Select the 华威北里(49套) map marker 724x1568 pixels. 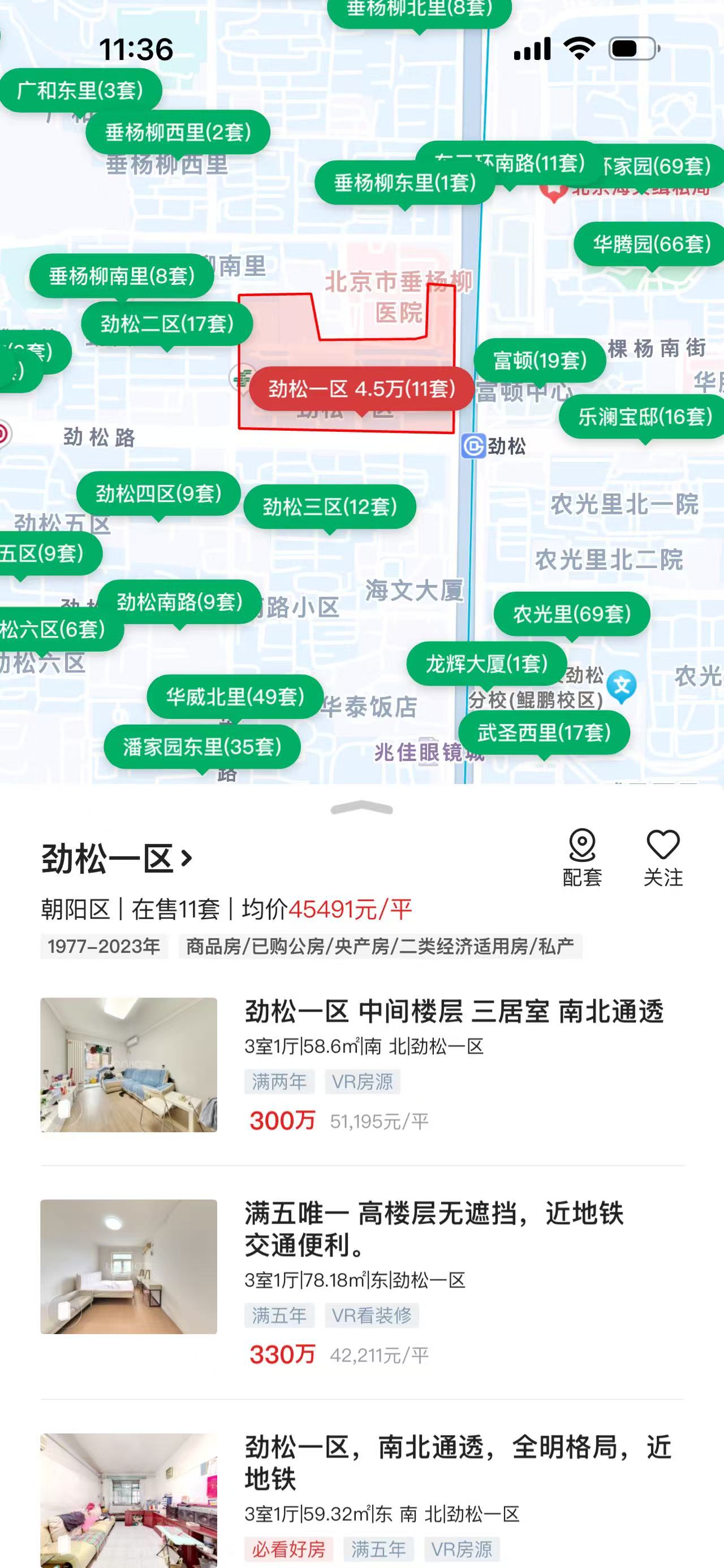234,696
